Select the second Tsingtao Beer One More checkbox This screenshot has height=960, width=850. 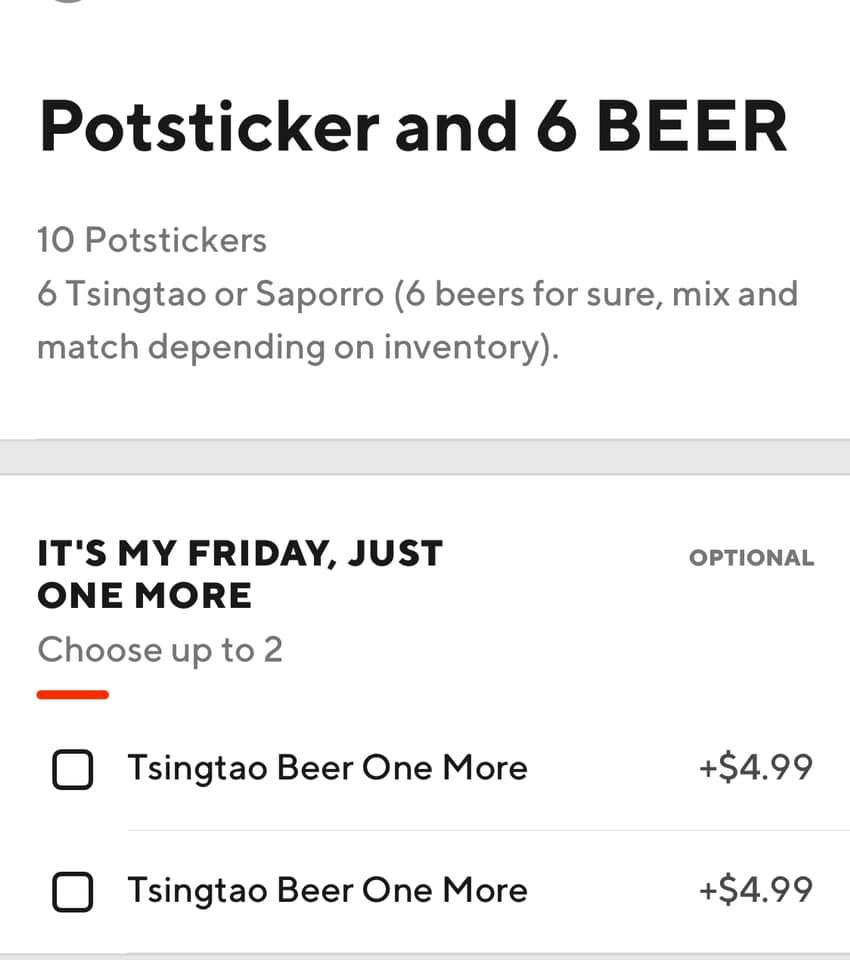pyautogui.click(x=72, y=892)
